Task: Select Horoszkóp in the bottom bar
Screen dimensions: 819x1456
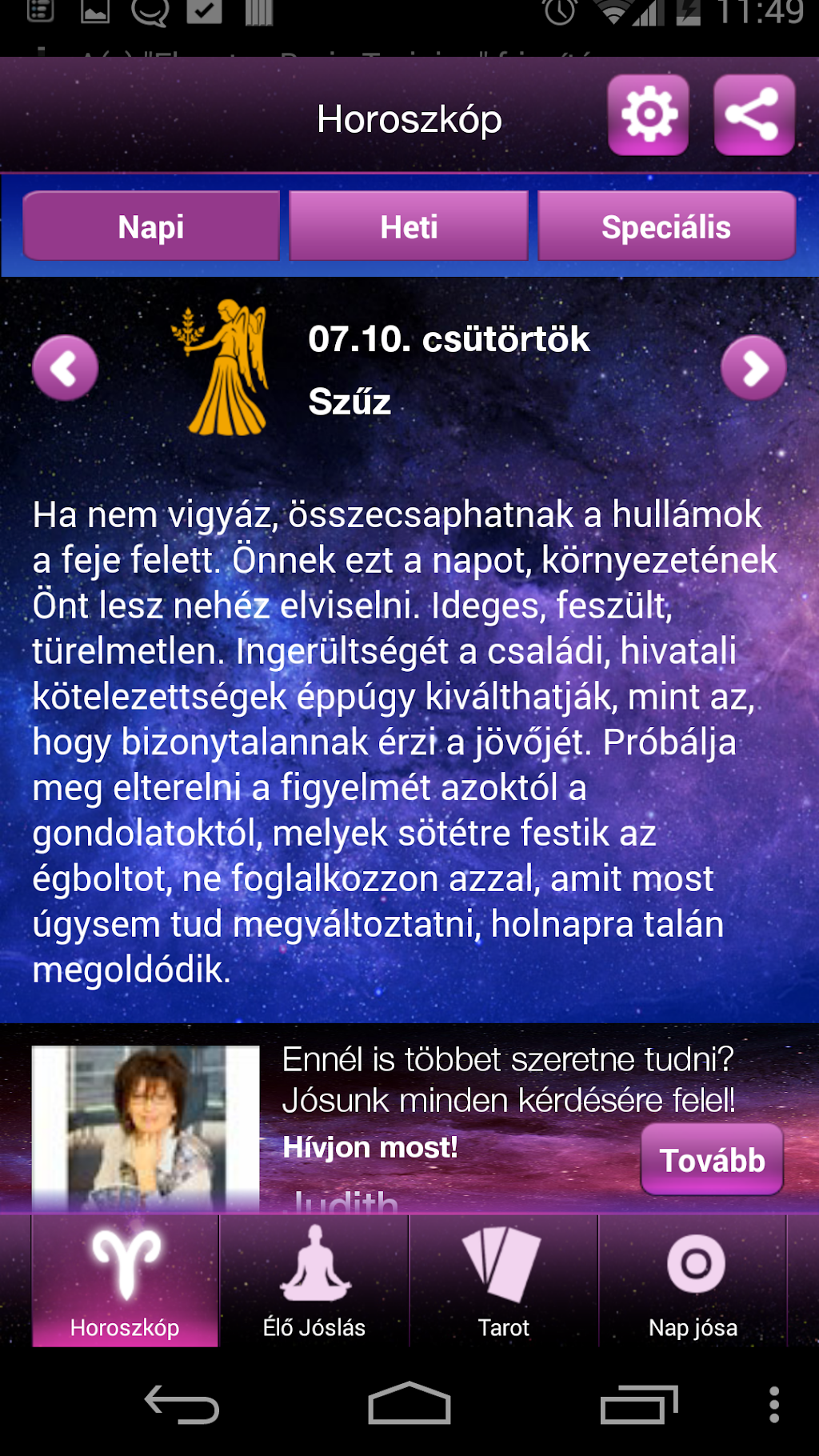Action: [125, 1282]
